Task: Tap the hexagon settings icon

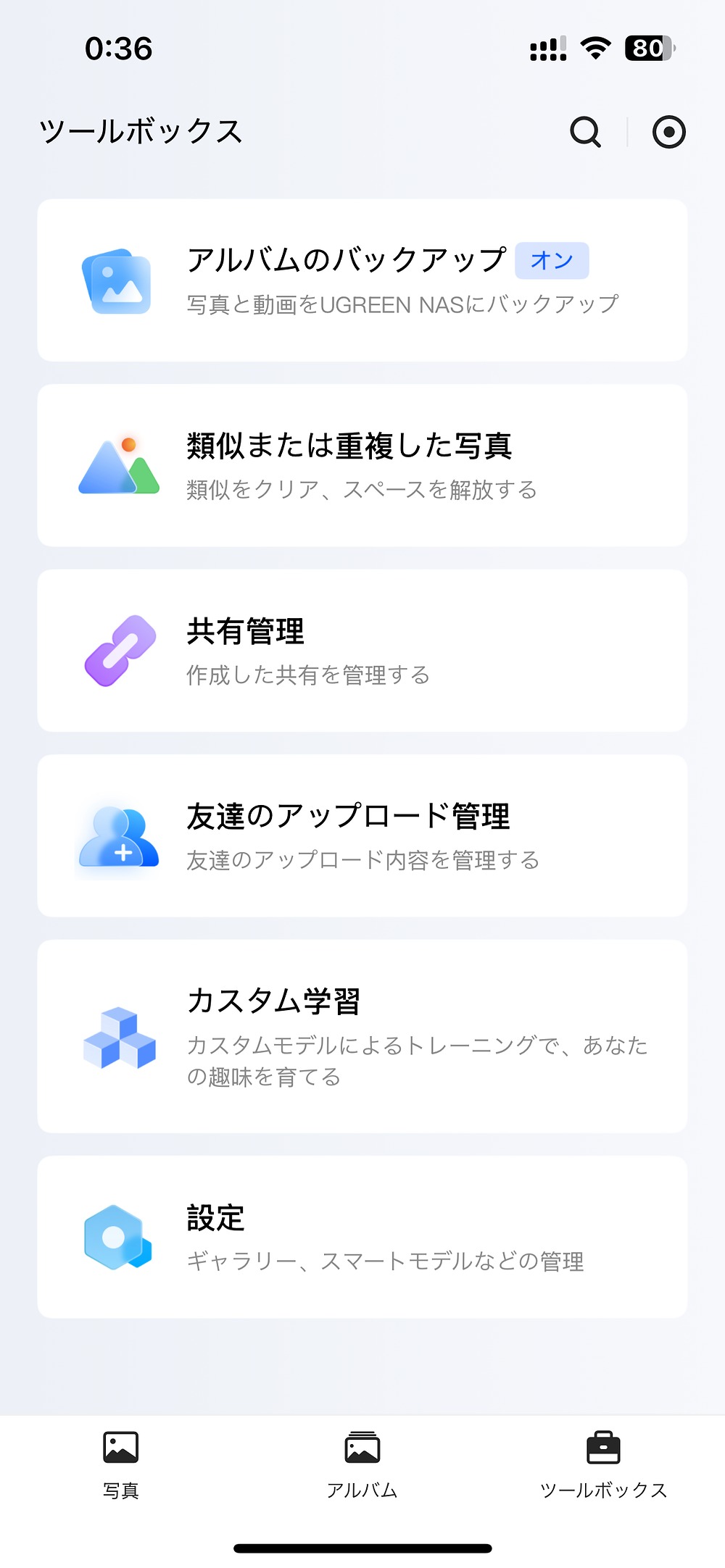Action: point(117,1235)
